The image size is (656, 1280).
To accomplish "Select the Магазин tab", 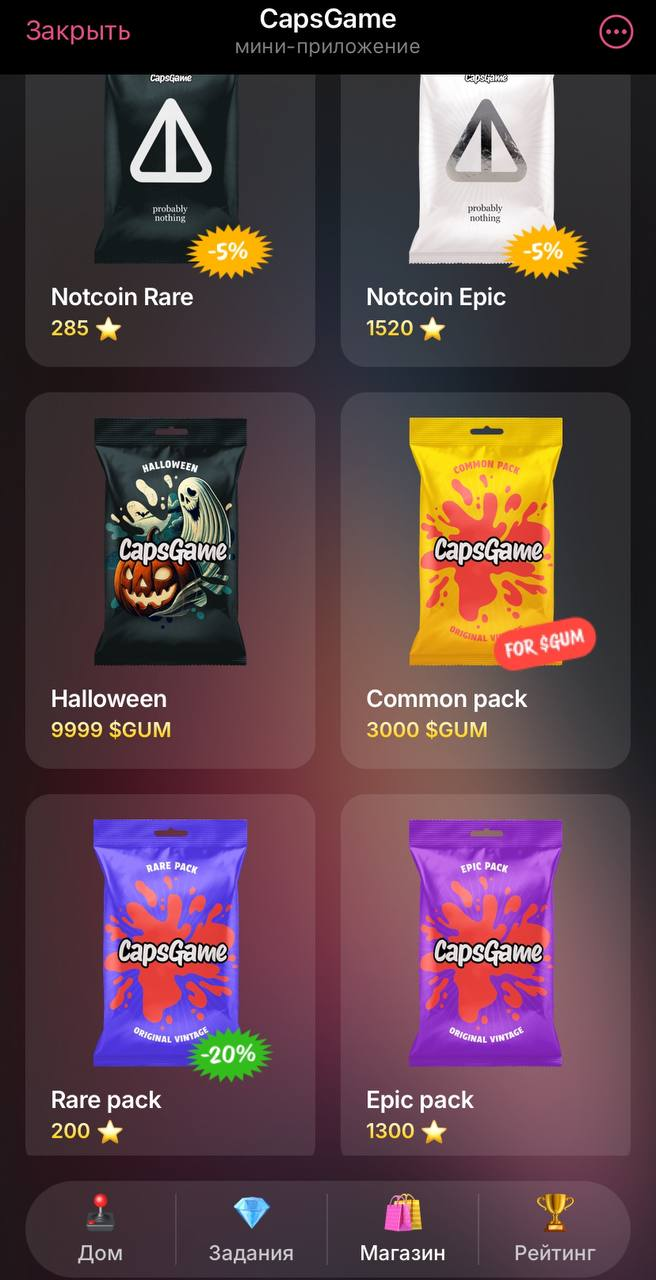I will click(403, 1231).
